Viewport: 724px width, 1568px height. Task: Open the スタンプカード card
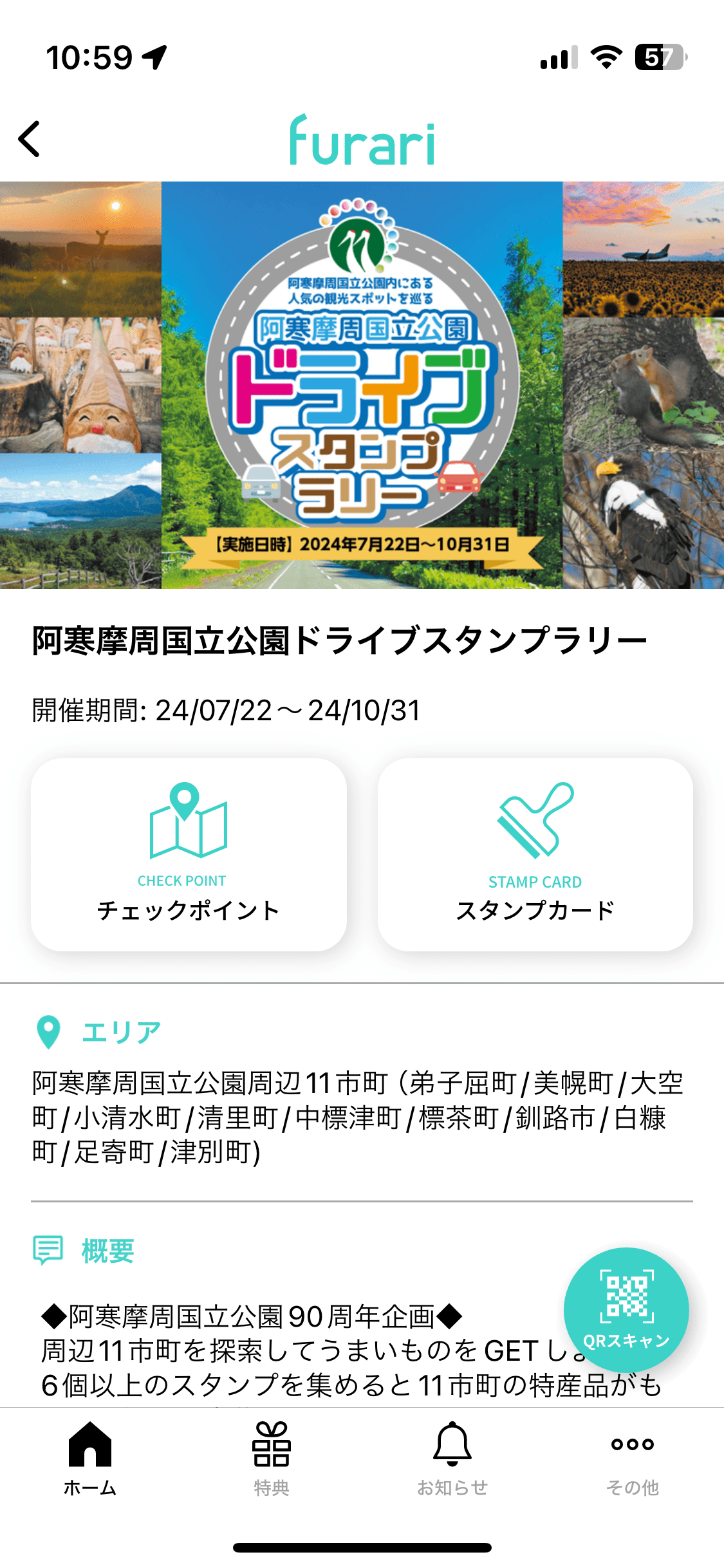pyautogui.click(x=535, y=854)
